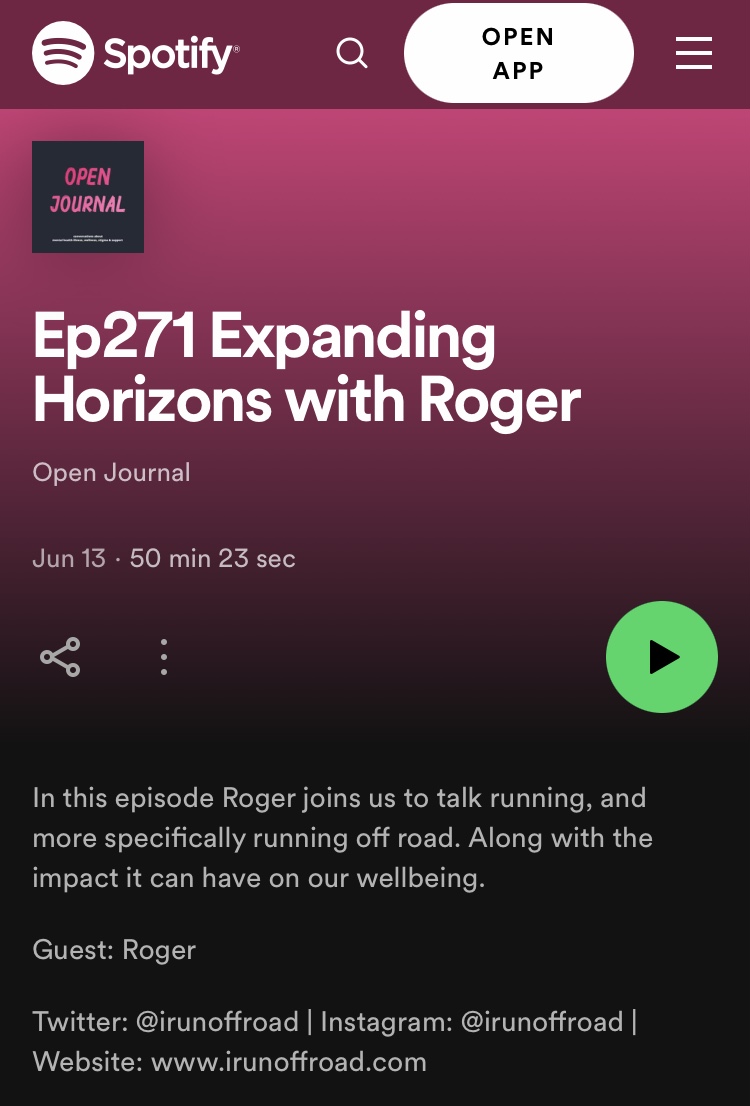Open the three-dot more options menu
The image size is (750, 1106).
pos(164,657)
